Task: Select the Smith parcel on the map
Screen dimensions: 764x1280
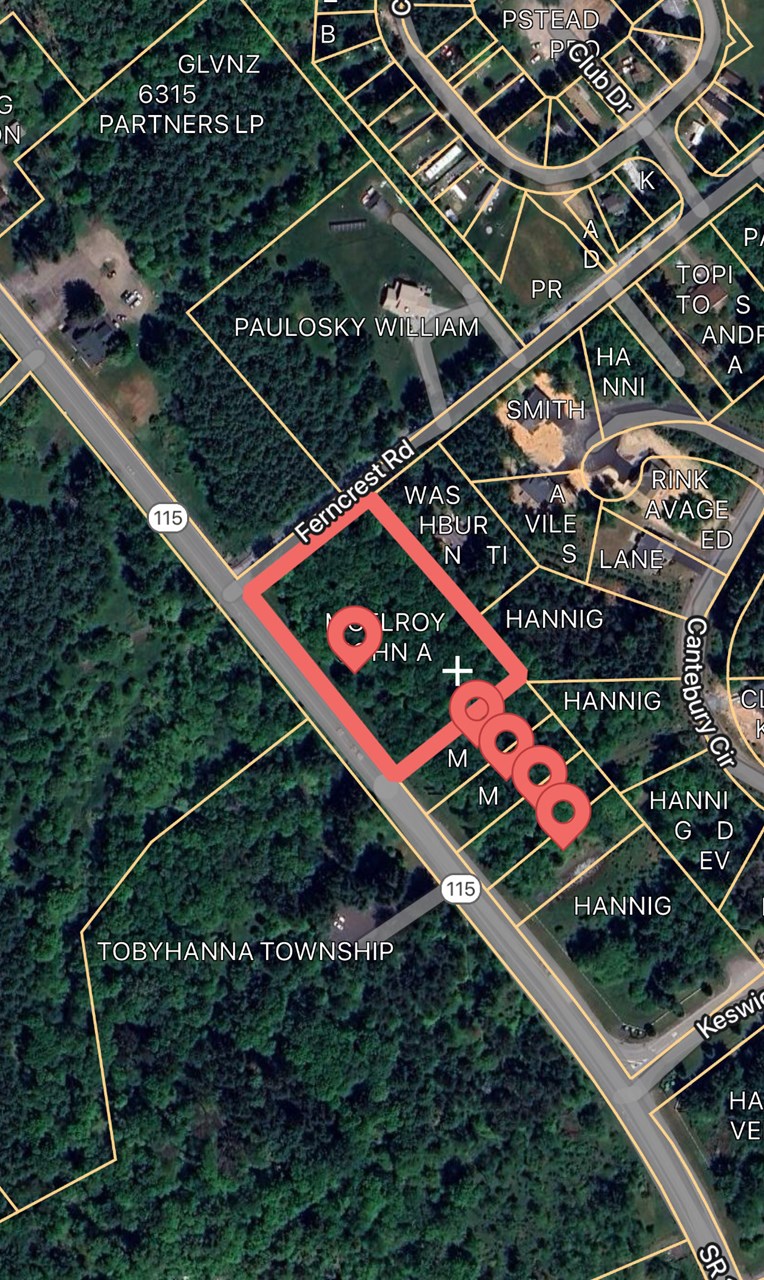Action: point(545,410)
